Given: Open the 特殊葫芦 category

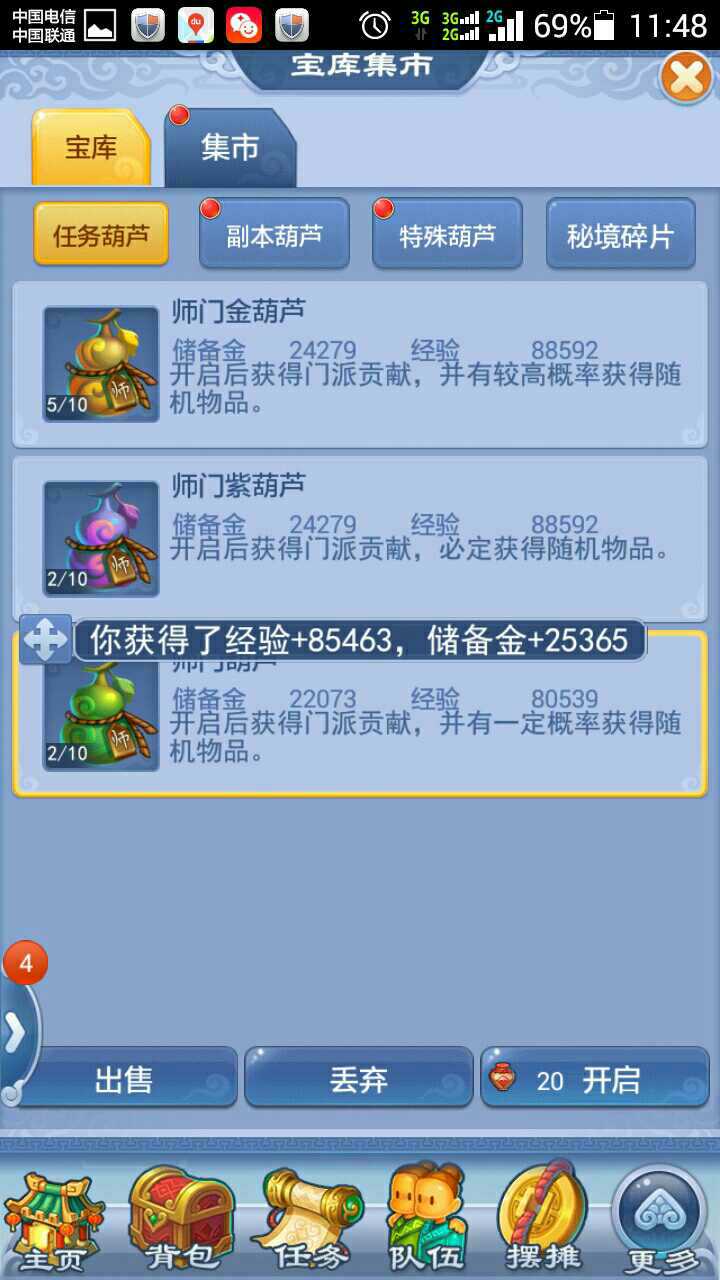Looking at the screenshot, I should [x=447, y=236].
